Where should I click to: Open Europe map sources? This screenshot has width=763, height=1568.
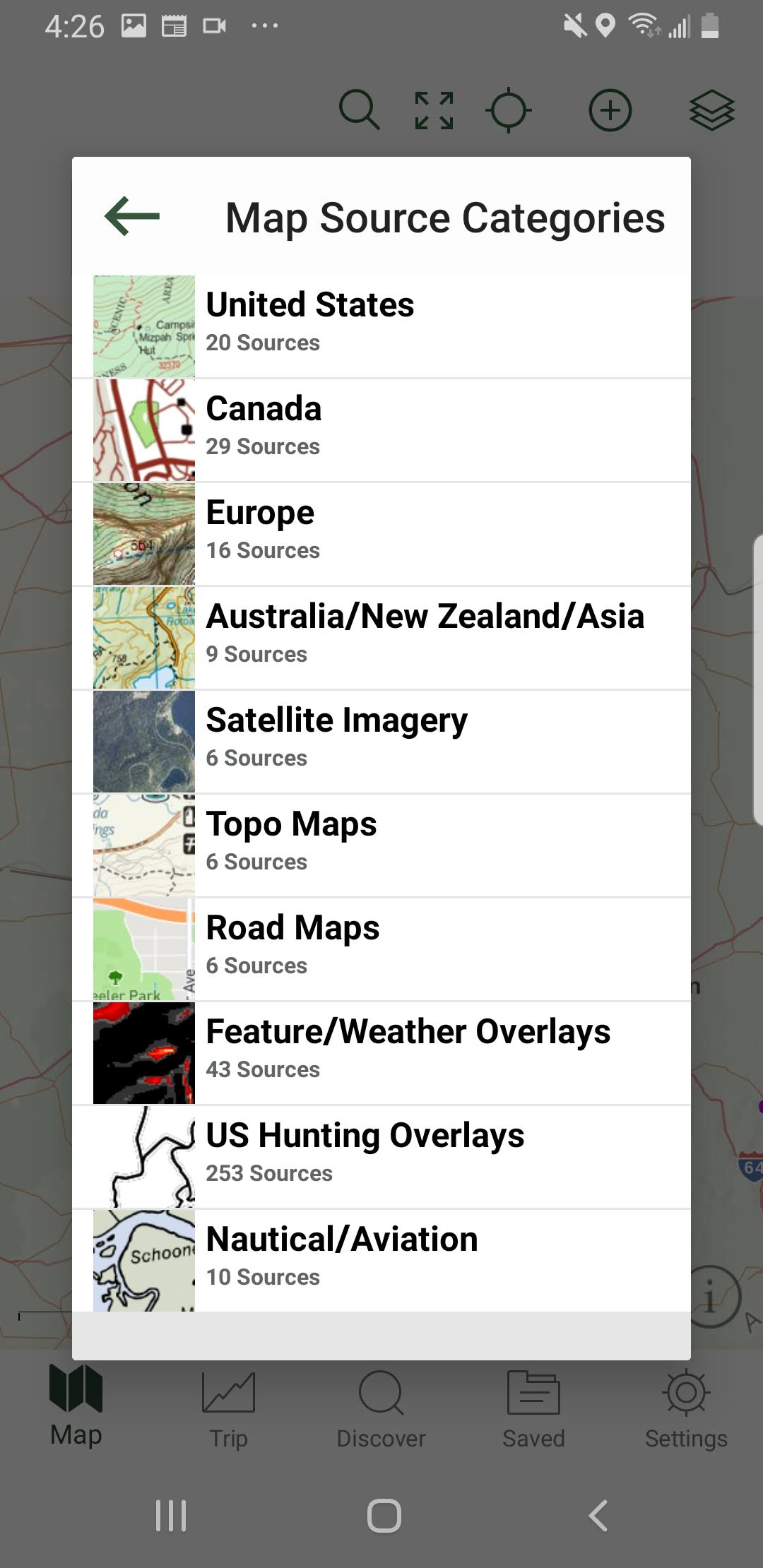381,534
